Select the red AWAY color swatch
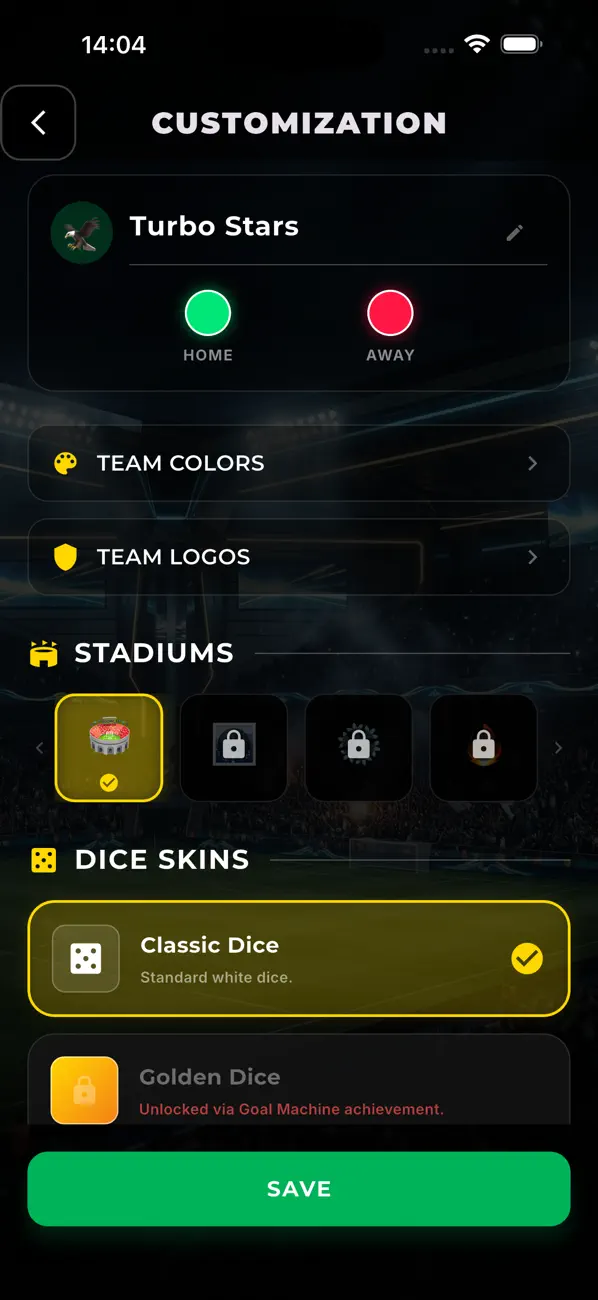 (390, 314)
